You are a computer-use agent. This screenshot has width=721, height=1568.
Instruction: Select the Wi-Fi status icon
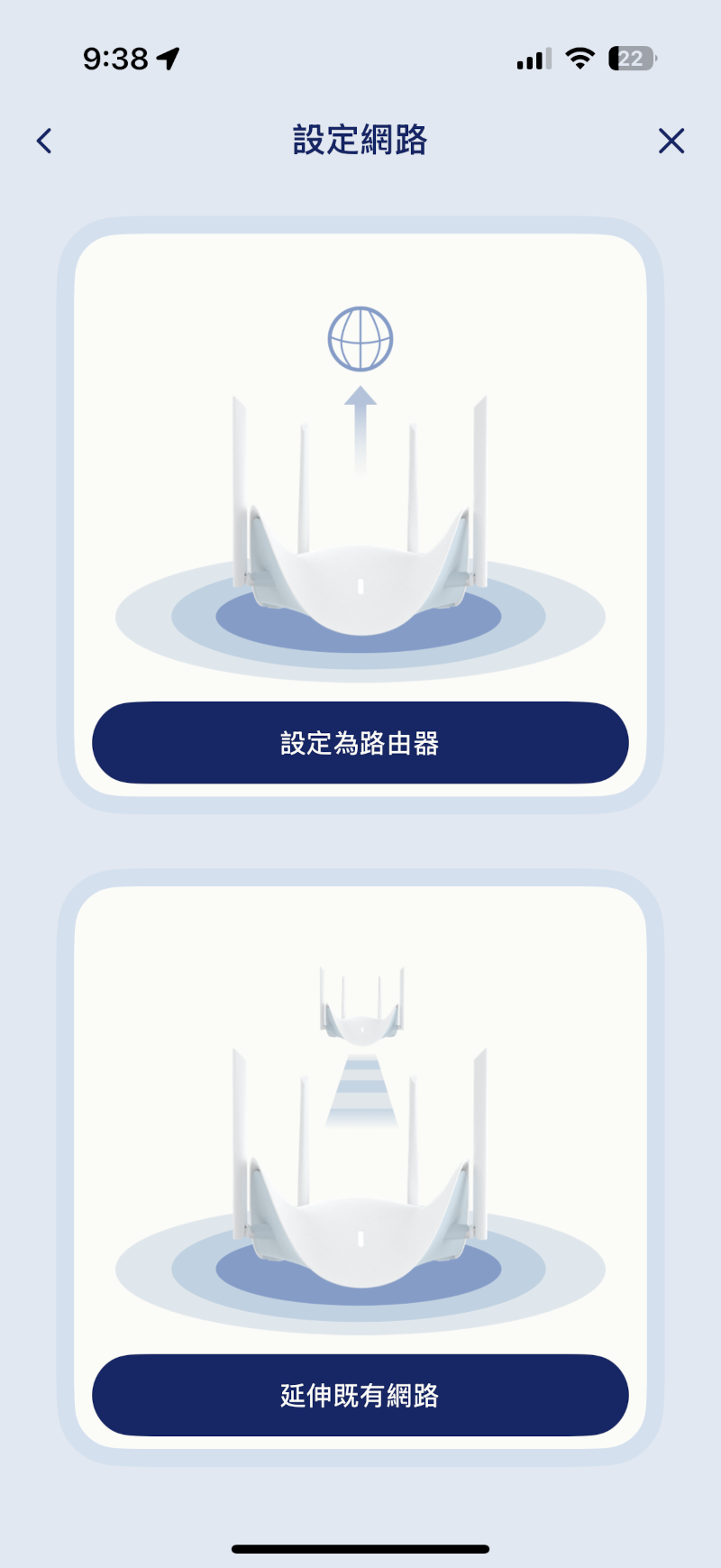click(x=580, y=58)
